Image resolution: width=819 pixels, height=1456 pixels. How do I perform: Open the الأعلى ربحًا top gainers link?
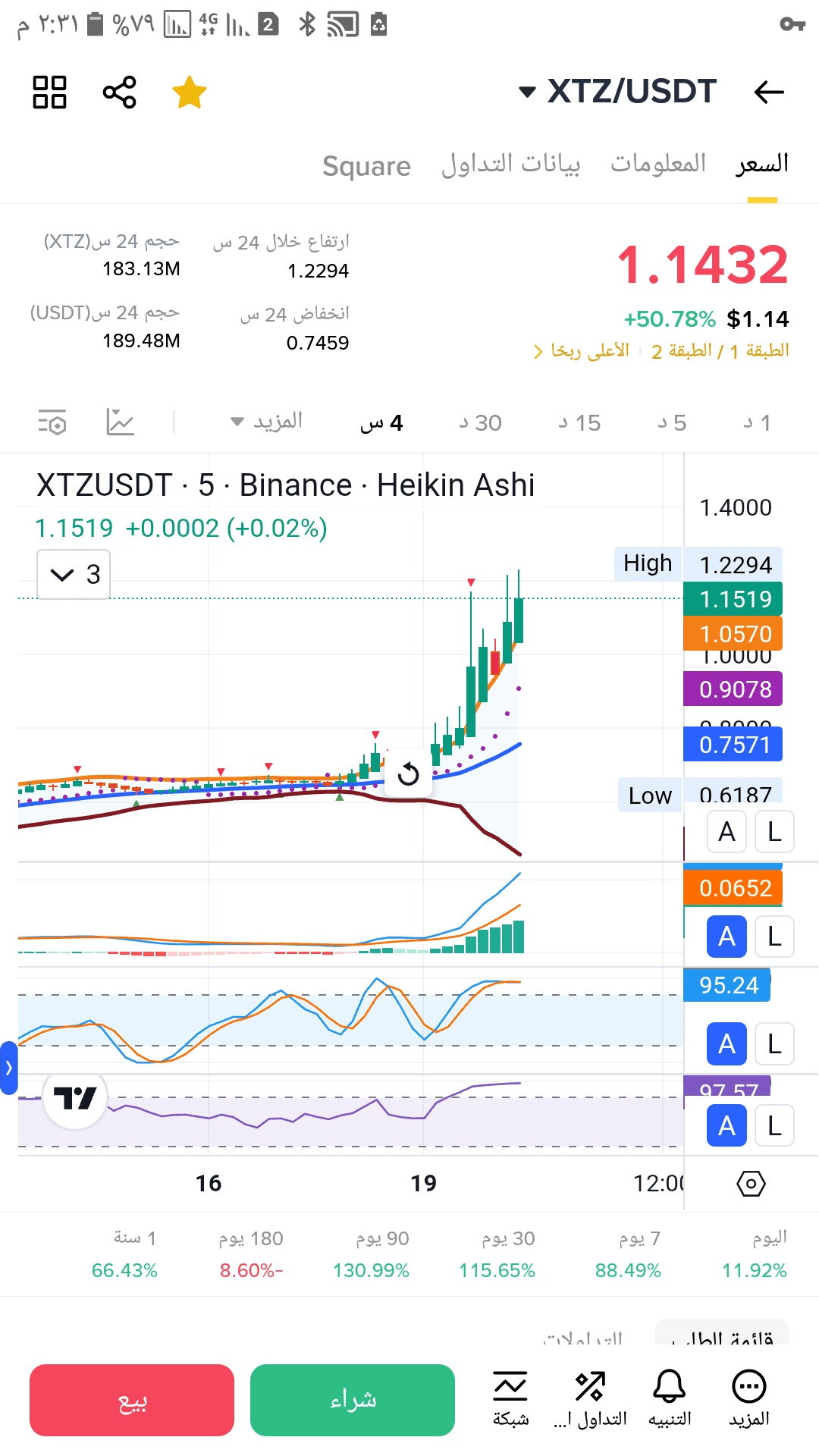[582, 351]
